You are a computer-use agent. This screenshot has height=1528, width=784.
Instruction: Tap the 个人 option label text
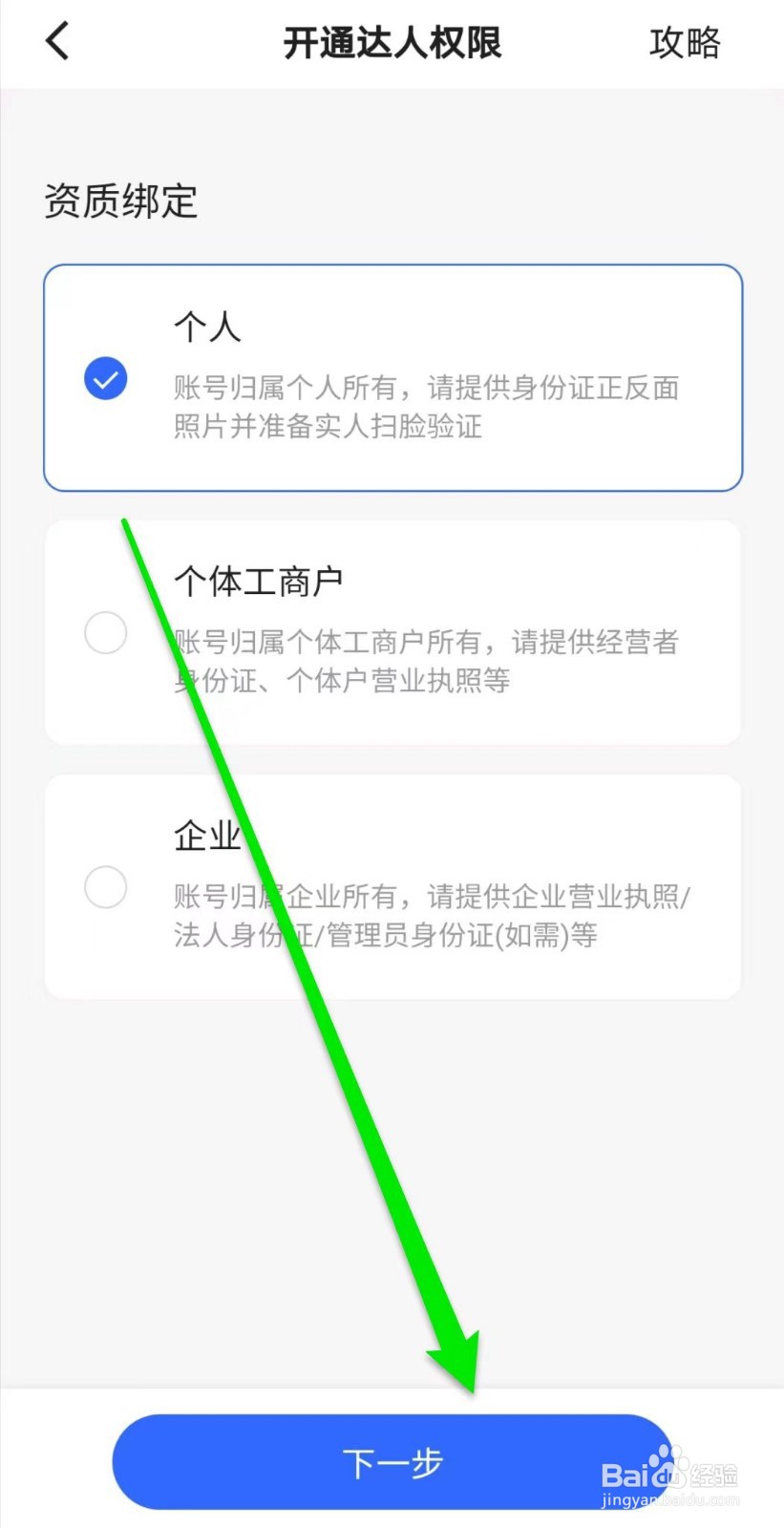(206, 327)
